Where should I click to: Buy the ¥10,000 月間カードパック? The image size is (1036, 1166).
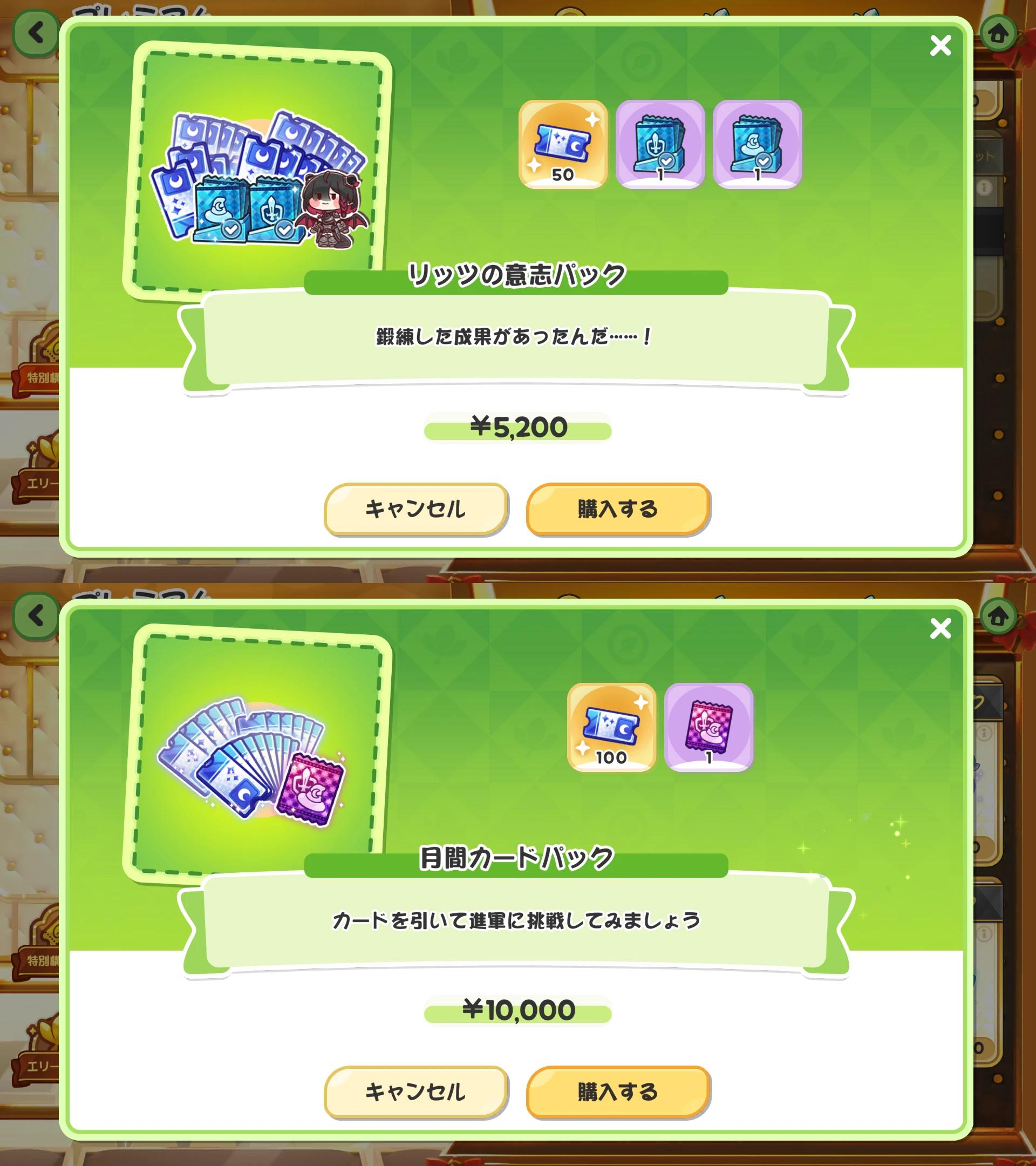coord(618,1092)
